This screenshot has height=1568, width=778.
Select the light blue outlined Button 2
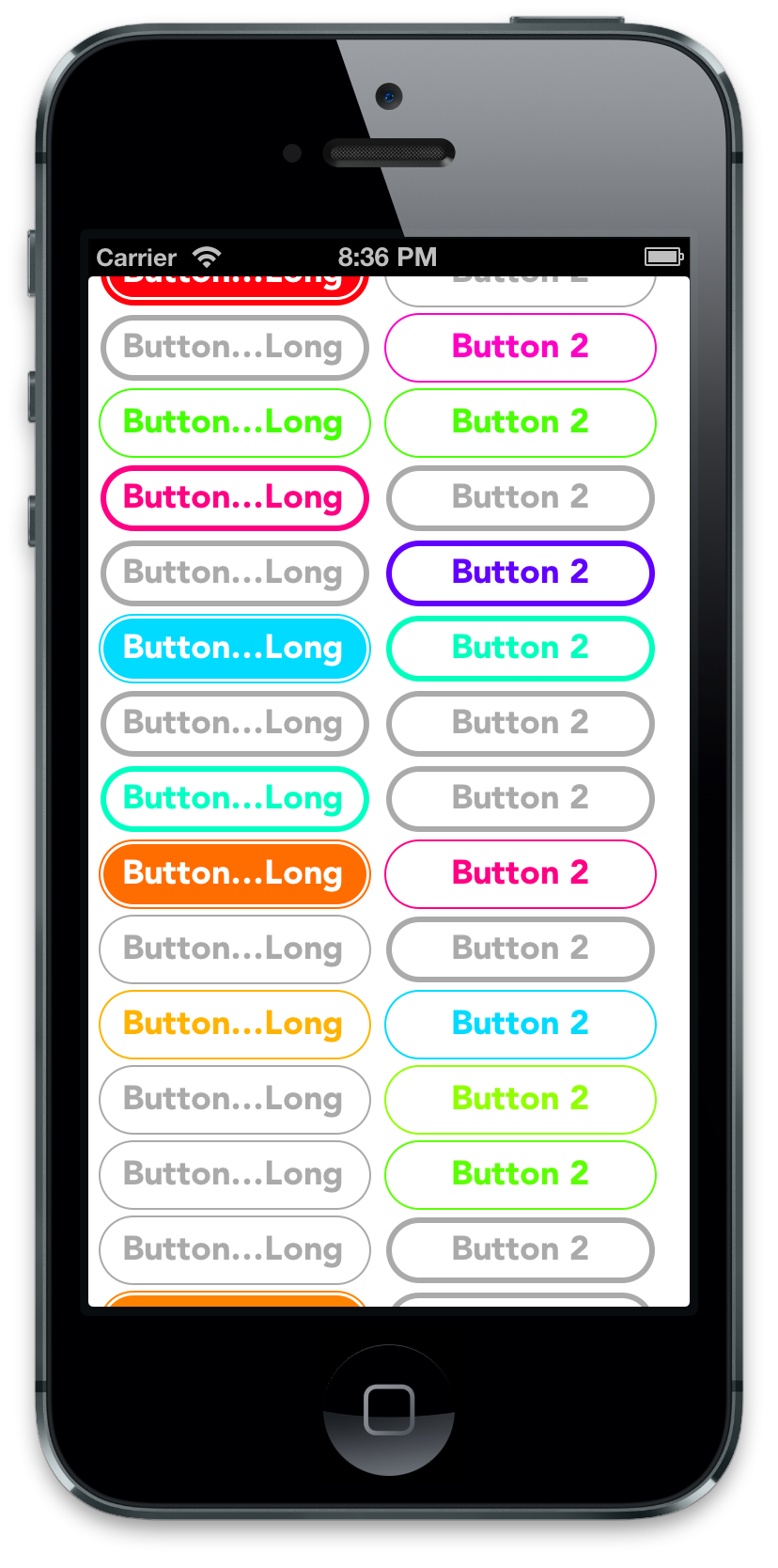tap(520, 1024)
